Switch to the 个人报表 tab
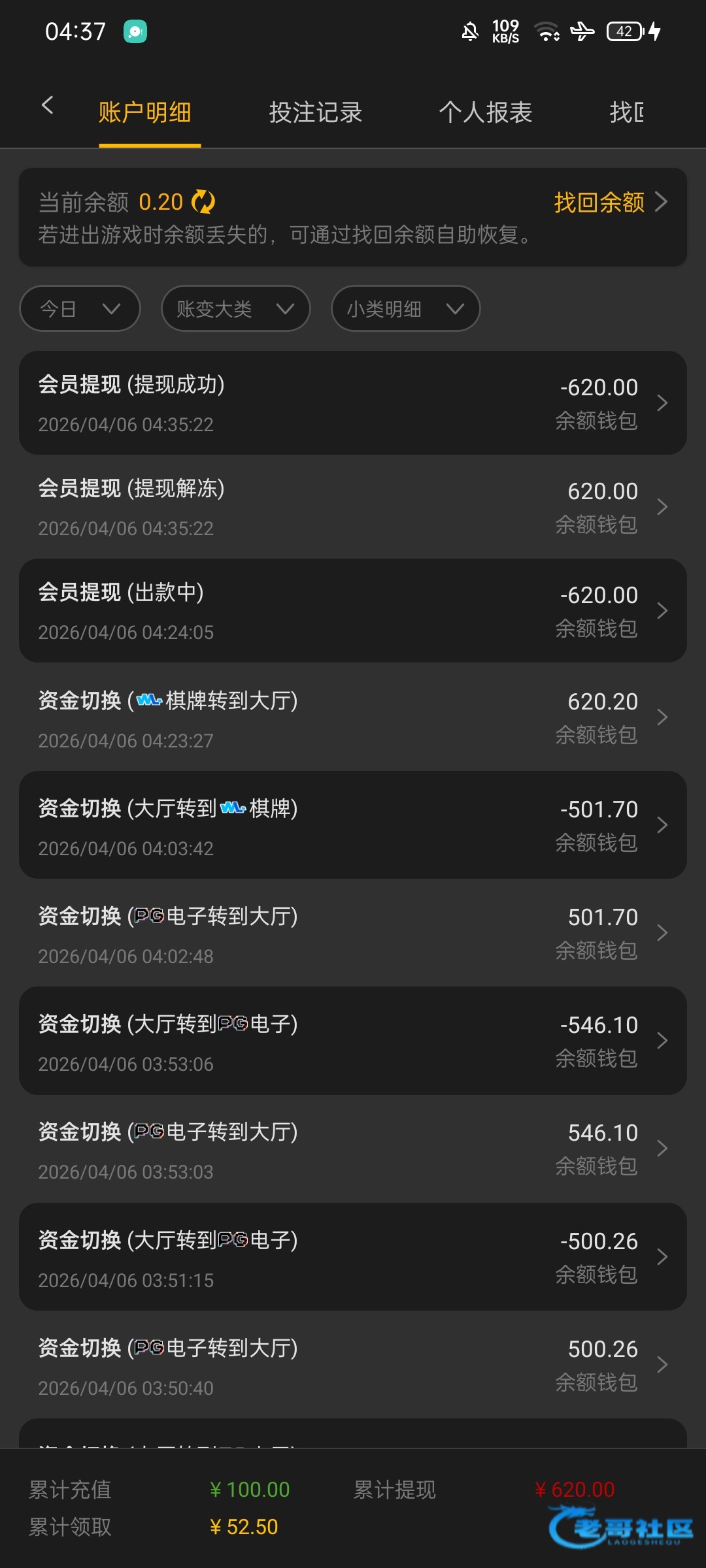This screenshot has width=706, height=1568. [485, 112]
